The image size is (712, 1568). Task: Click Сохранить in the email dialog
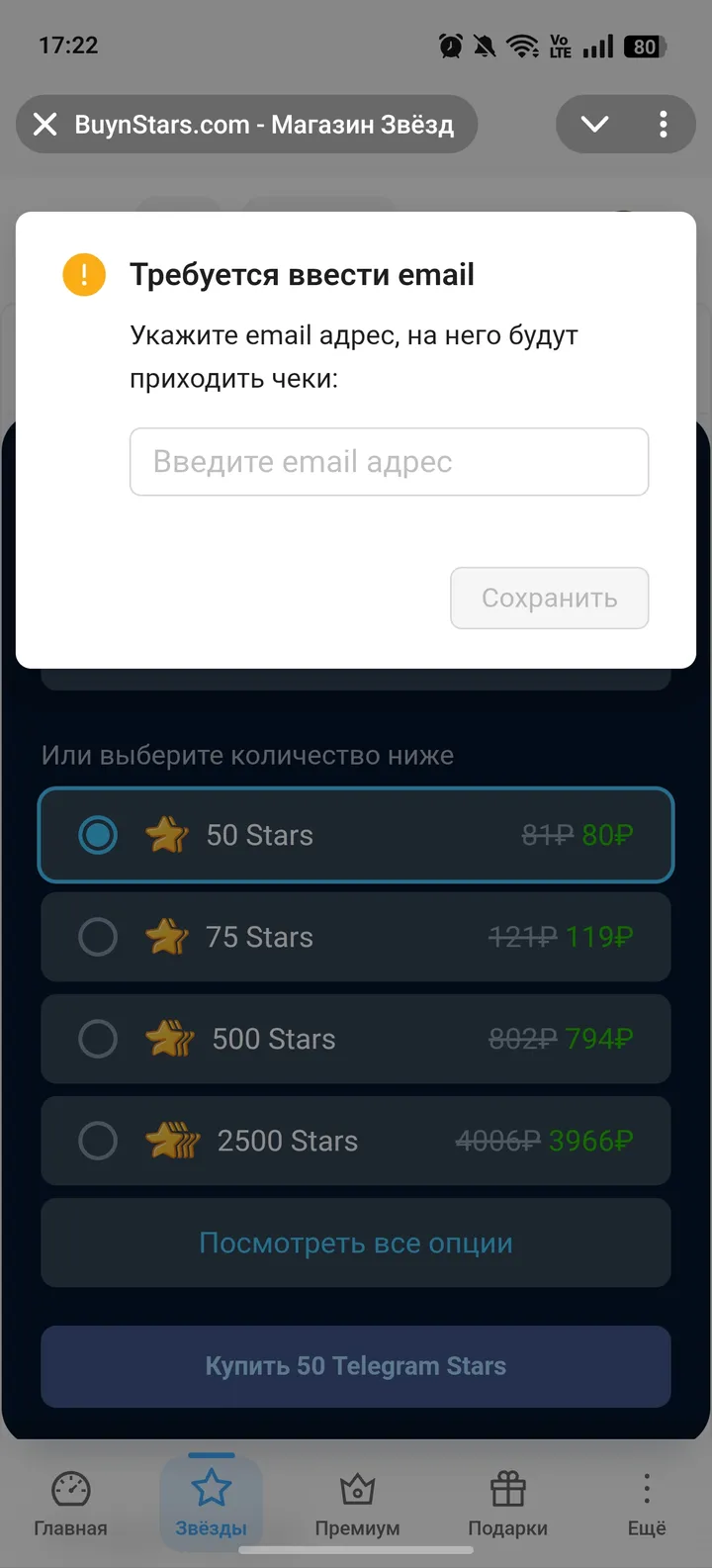click(x=549, y=598)
